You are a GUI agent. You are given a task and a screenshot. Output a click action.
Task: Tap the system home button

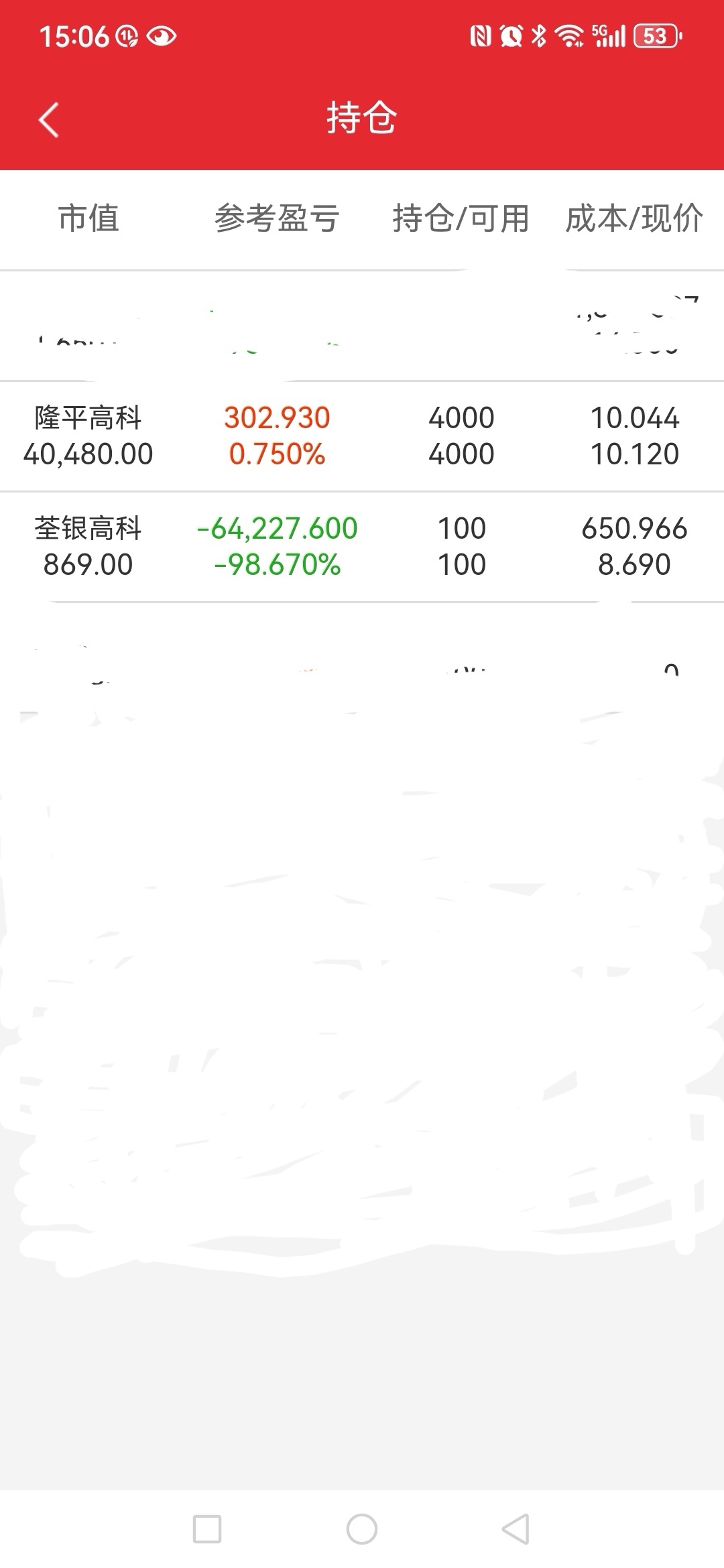(362, 1529)
